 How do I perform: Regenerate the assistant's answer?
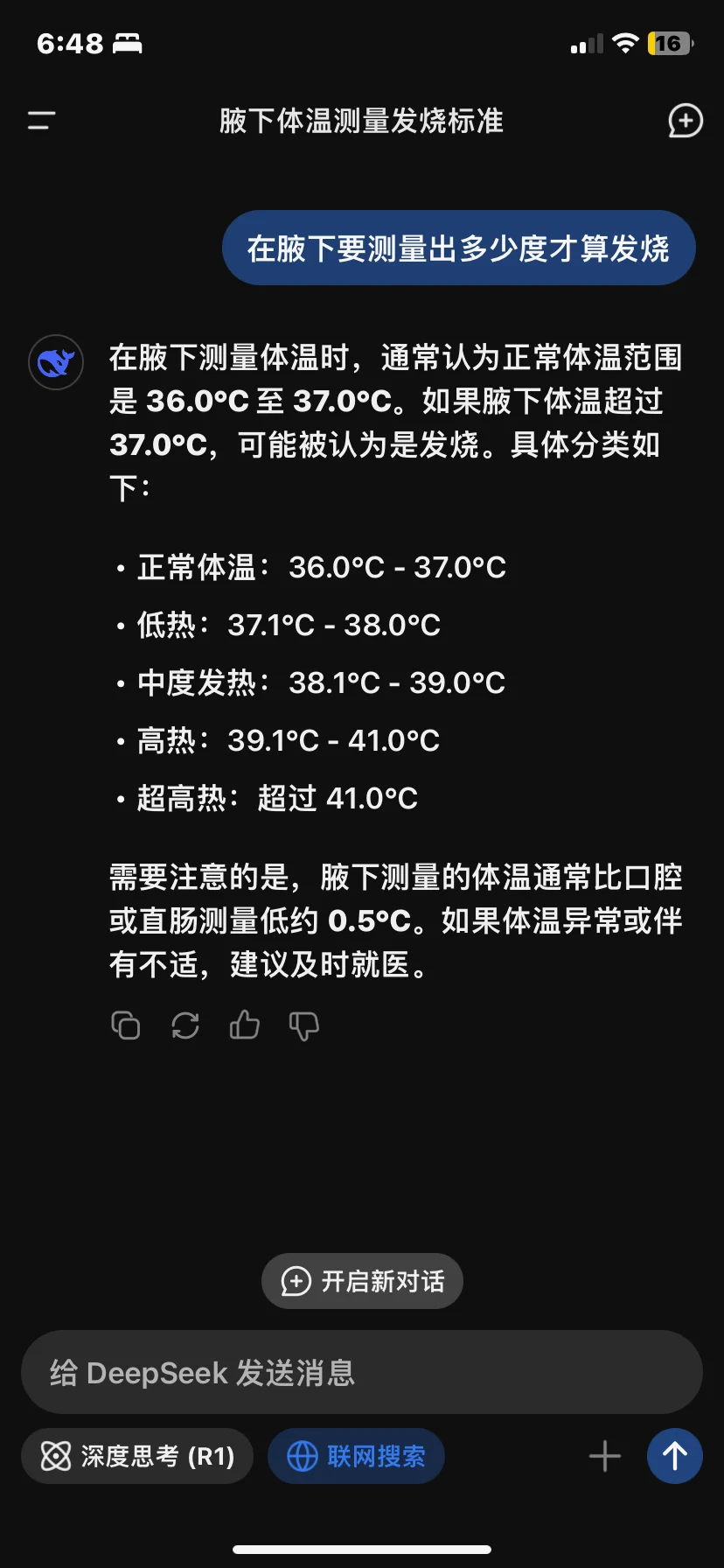tap(185, 1025)
